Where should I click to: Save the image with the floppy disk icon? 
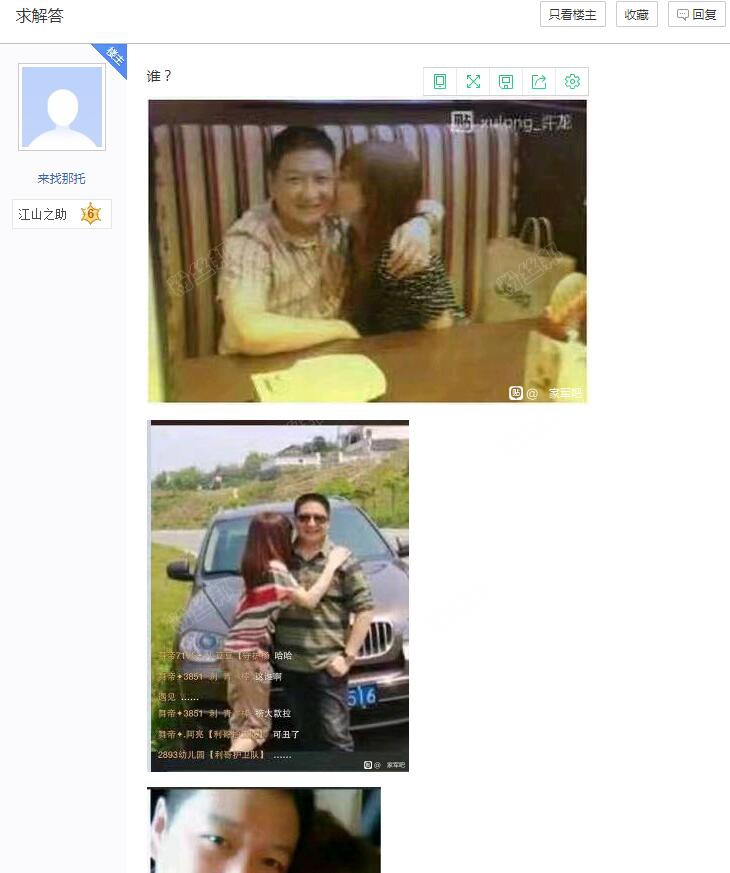[x=506, y=82]
